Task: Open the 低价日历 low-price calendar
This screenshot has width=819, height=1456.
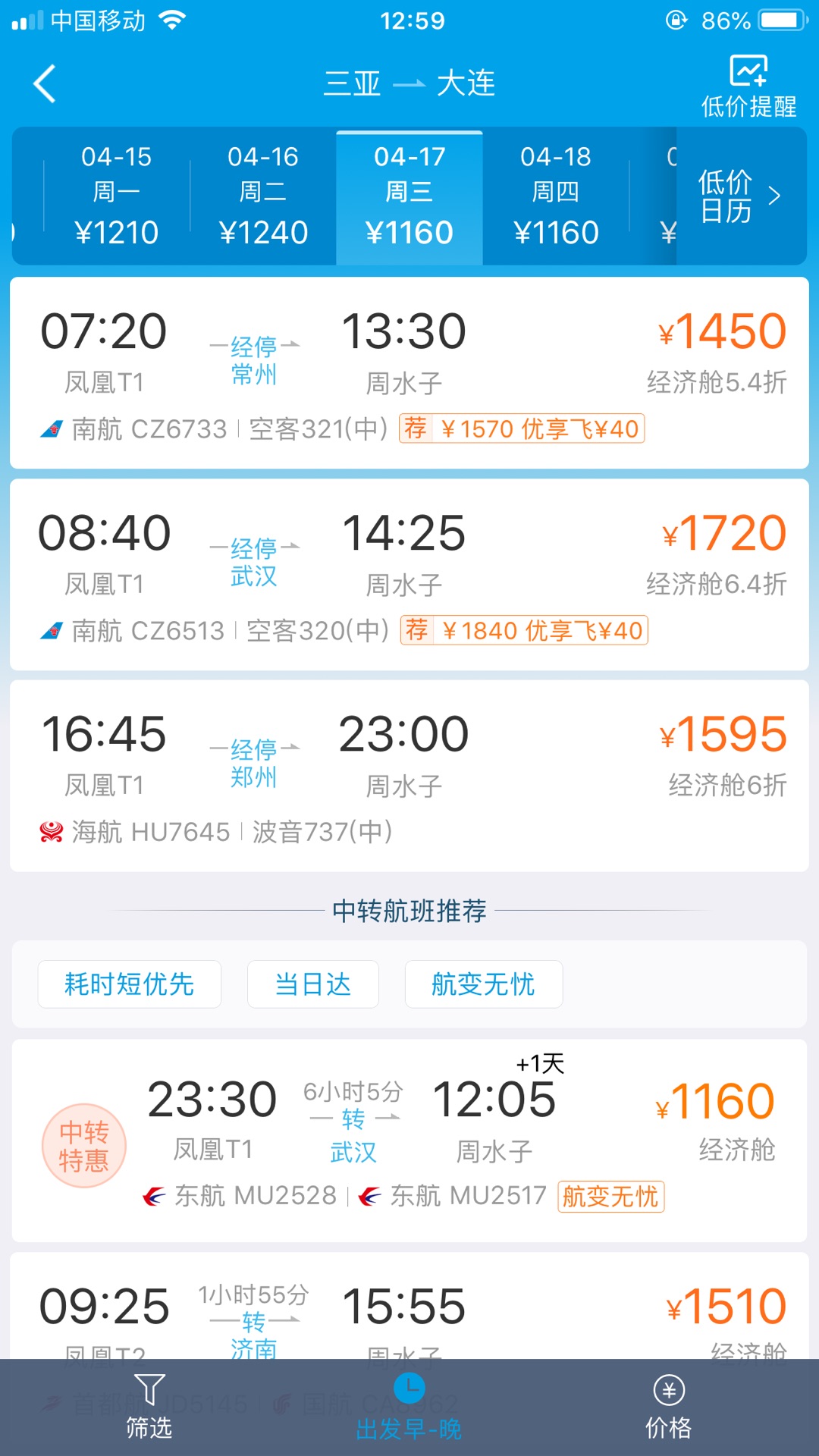Action: click(x=739, y=196)
